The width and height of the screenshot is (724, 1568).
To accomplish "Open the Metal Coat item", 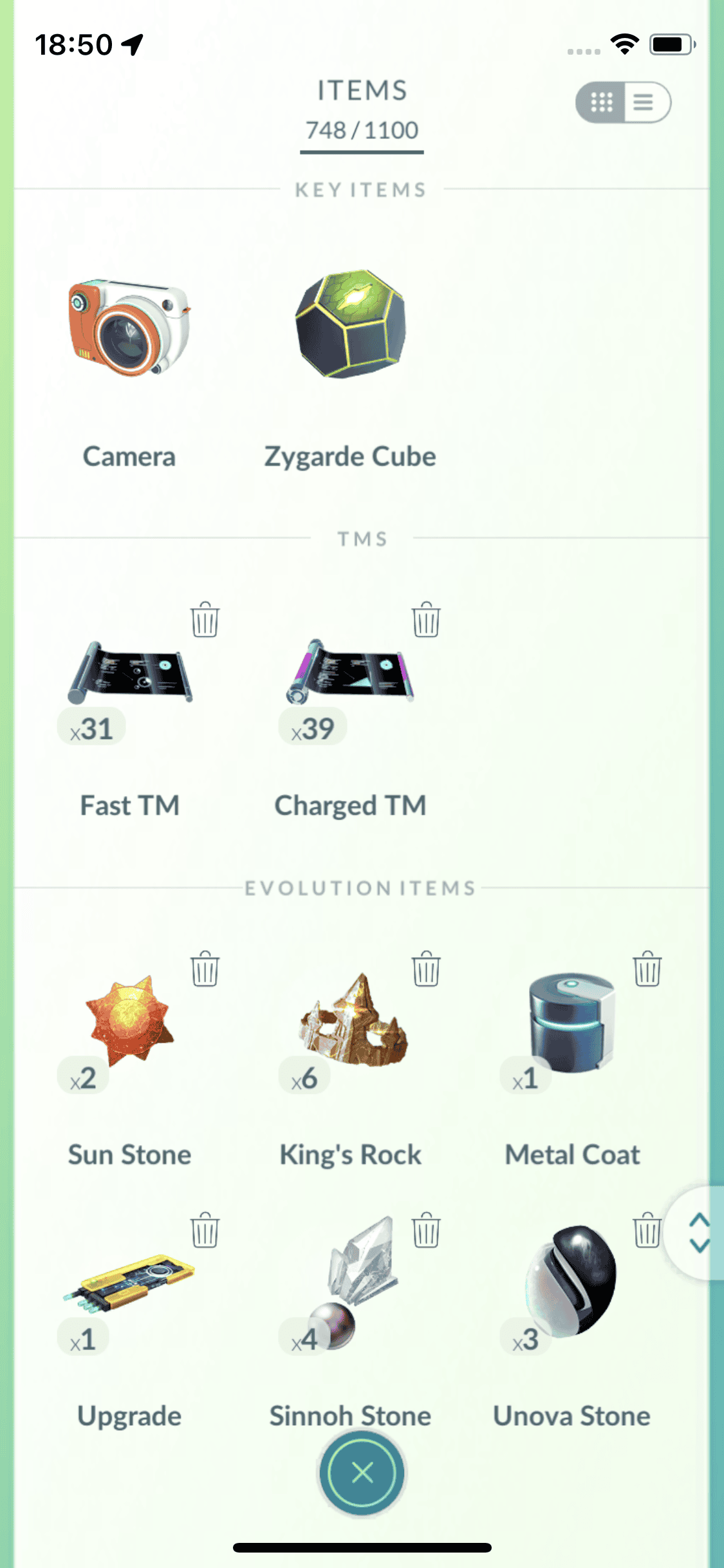I will pyautogui.click(x=571, y=1023).
